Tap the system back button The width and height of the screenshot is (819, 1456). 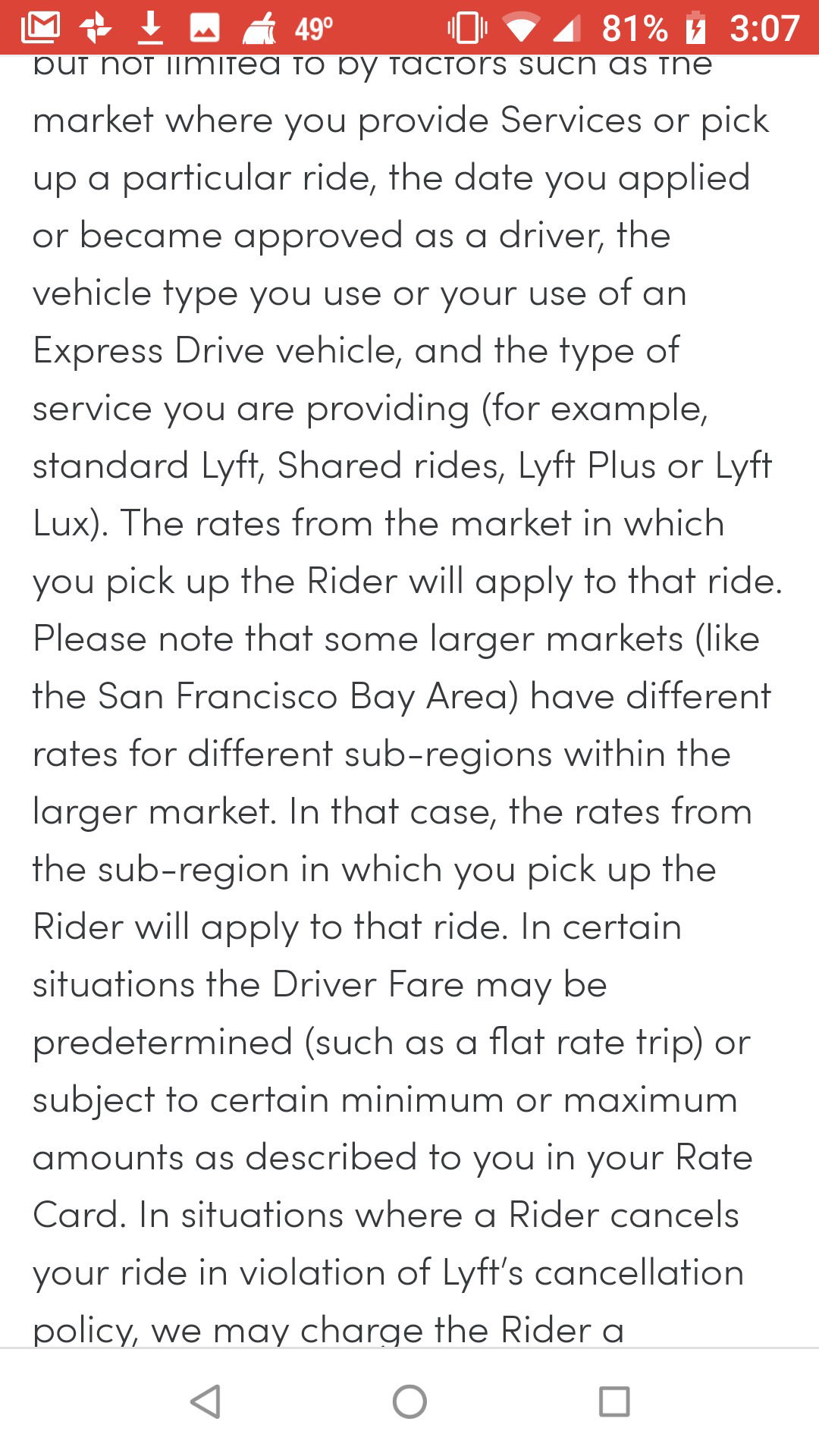[206, 1401]
